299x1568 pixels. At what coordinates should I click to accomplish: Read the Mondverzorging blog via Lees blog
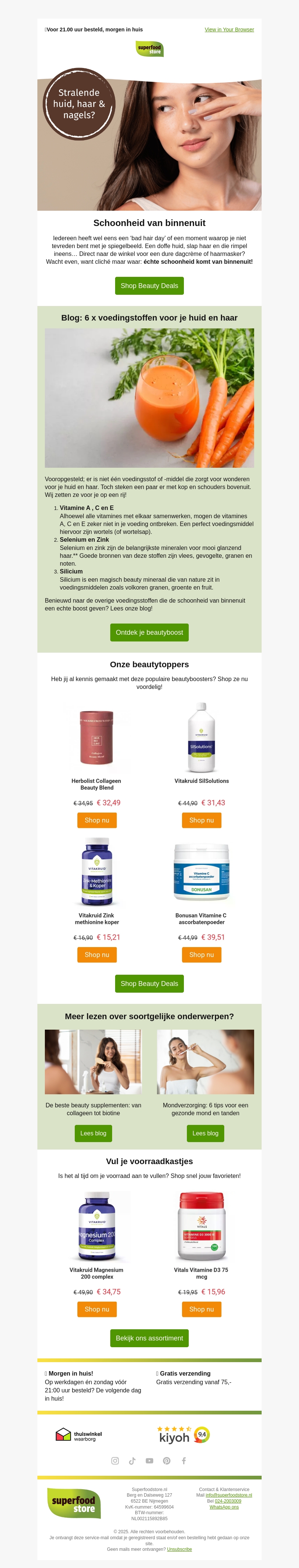[x=205, y=1133]
